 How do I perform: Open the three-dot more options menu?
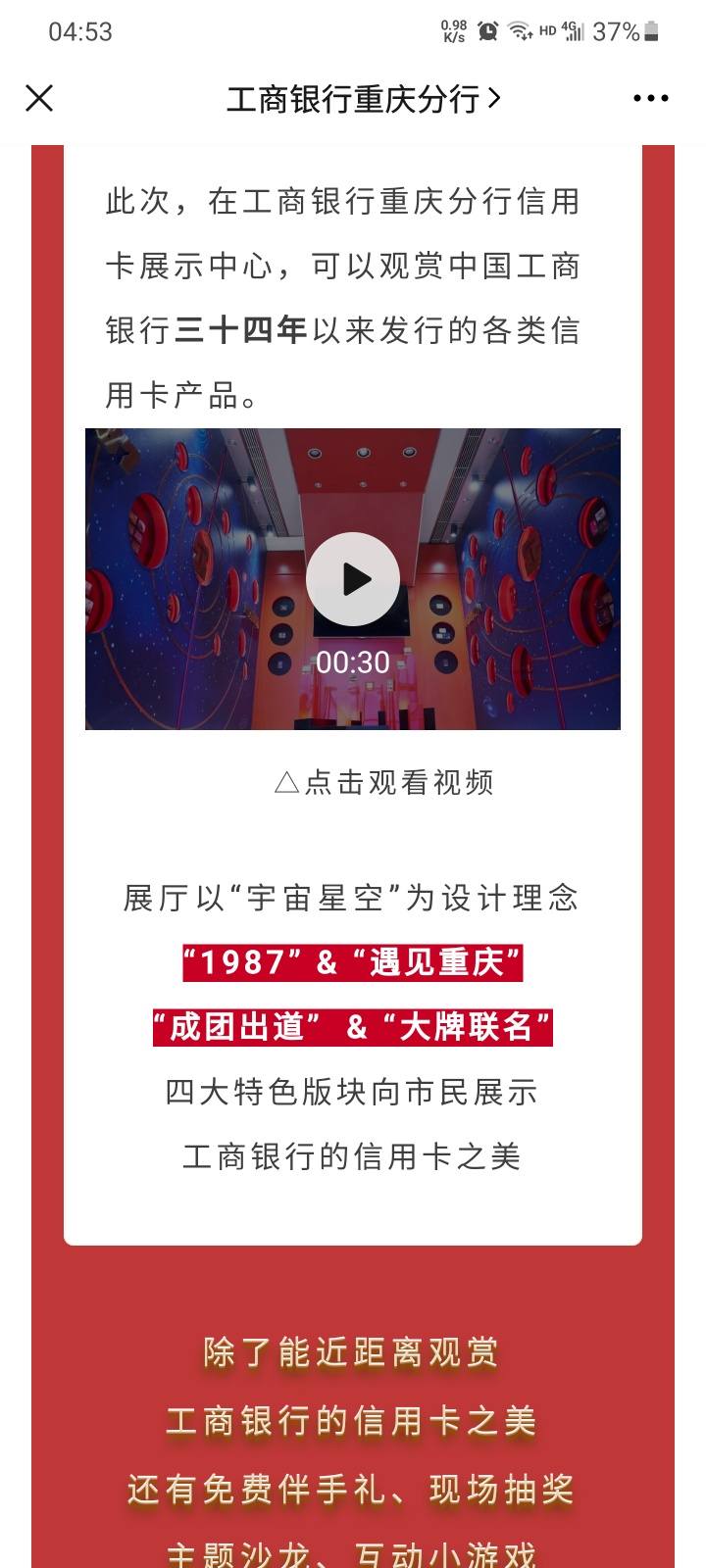click(650, 98)
